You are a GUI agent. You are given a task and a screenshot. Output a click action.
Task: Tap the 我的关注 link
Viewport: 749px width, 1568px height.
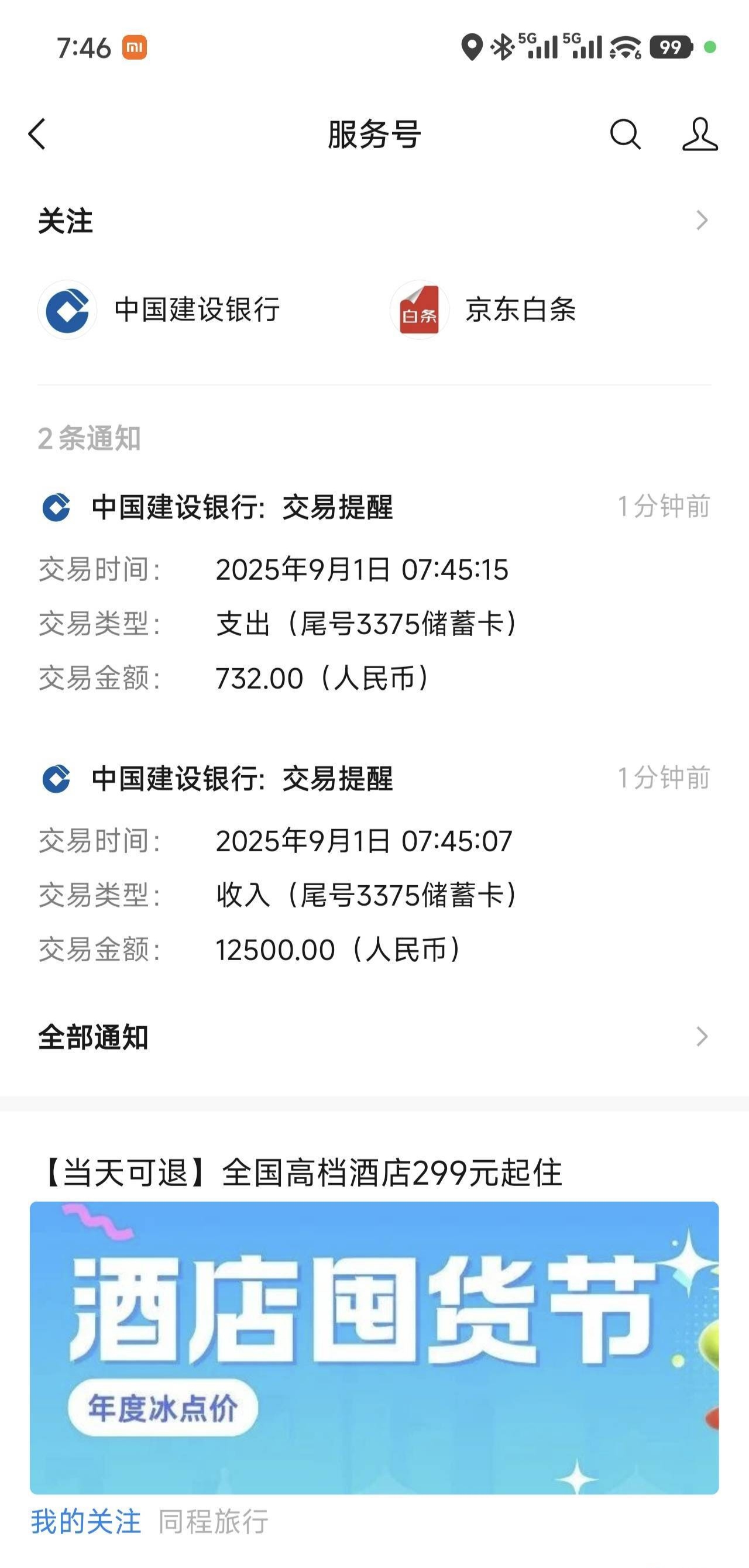(x=86, y=1522)
